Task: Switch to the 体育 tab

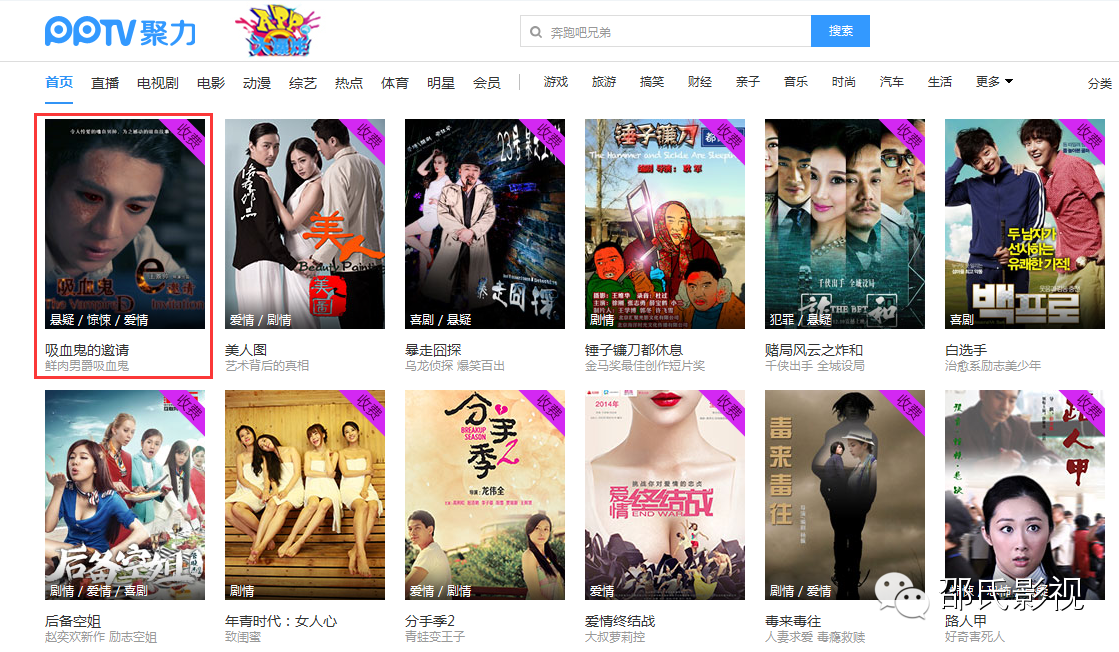Action: (x=395, y=83)
